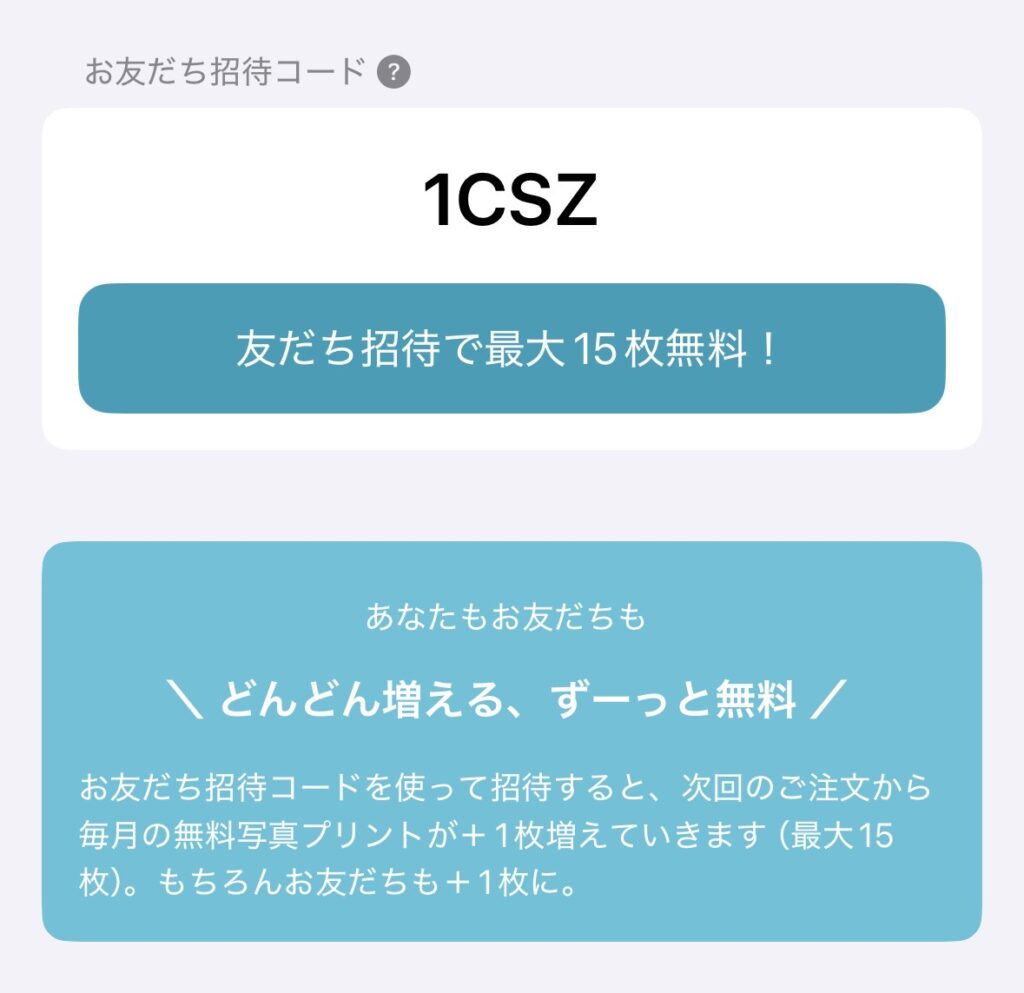Tap the 友だち招待で最大15枚無料！ button
The height and width of the screenshot is (993, 1024).
click(511, 349)
